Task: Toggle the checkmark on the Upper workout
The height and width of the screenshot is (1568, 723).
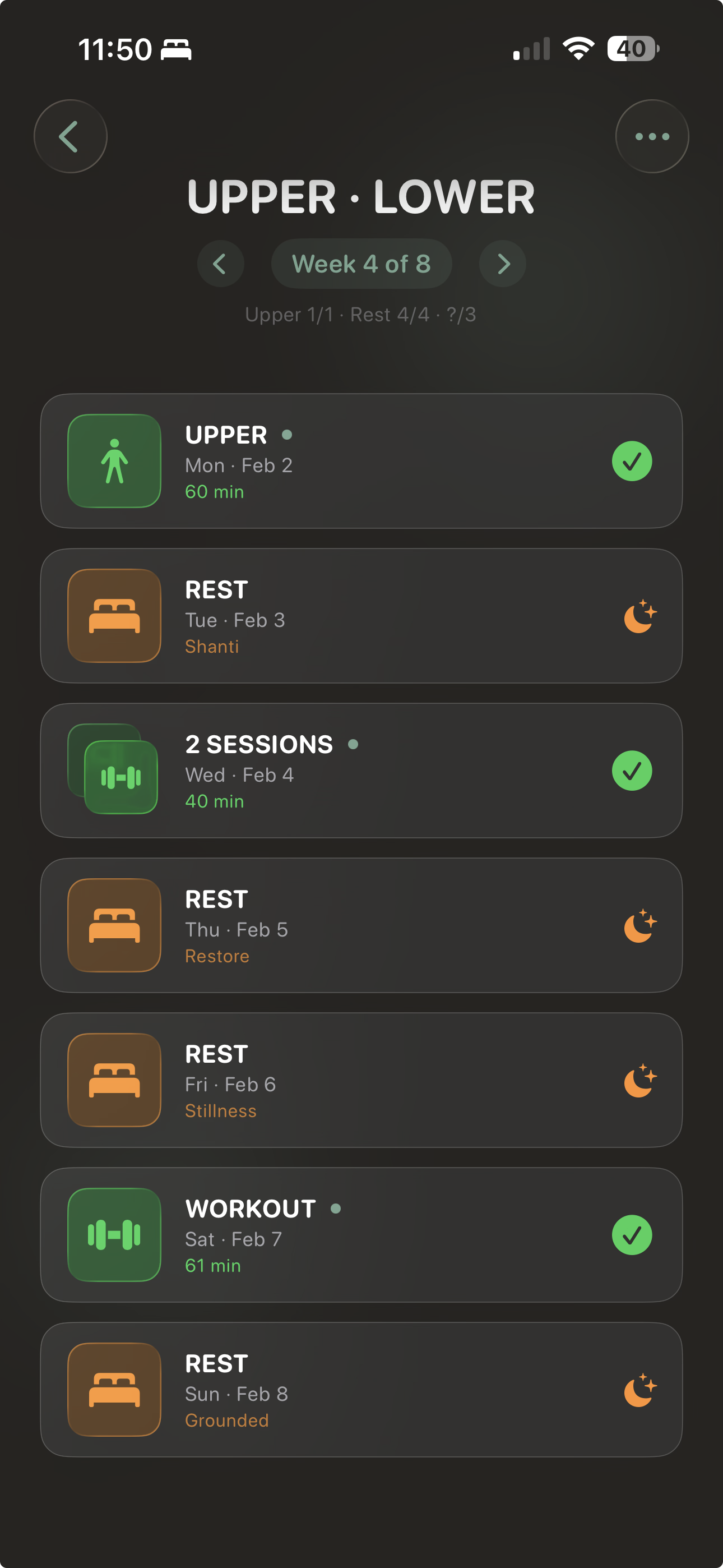Action: [632, 461]
